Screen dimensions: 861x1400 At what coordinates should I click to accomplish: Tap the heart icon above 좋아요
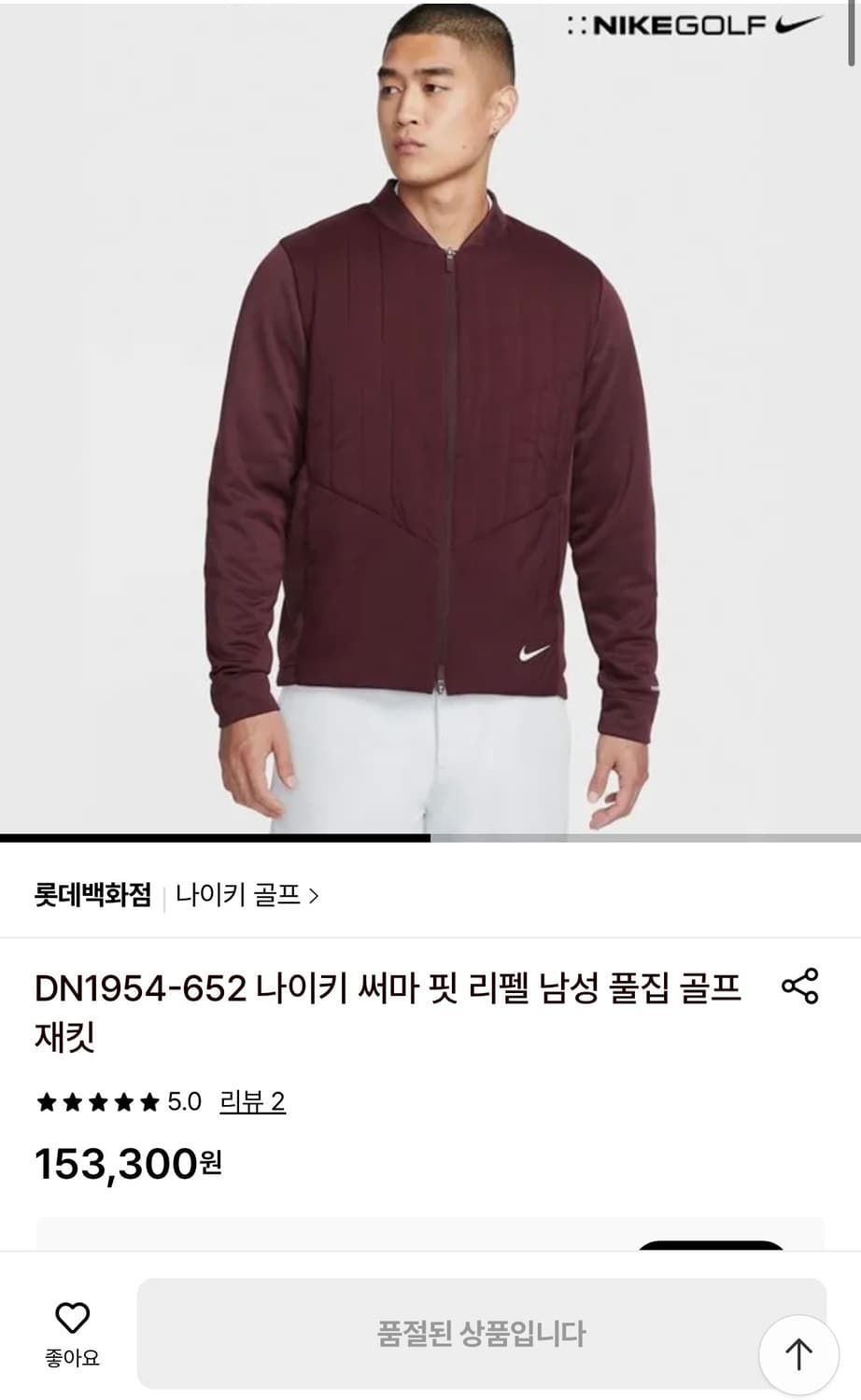pos(72,1319)
